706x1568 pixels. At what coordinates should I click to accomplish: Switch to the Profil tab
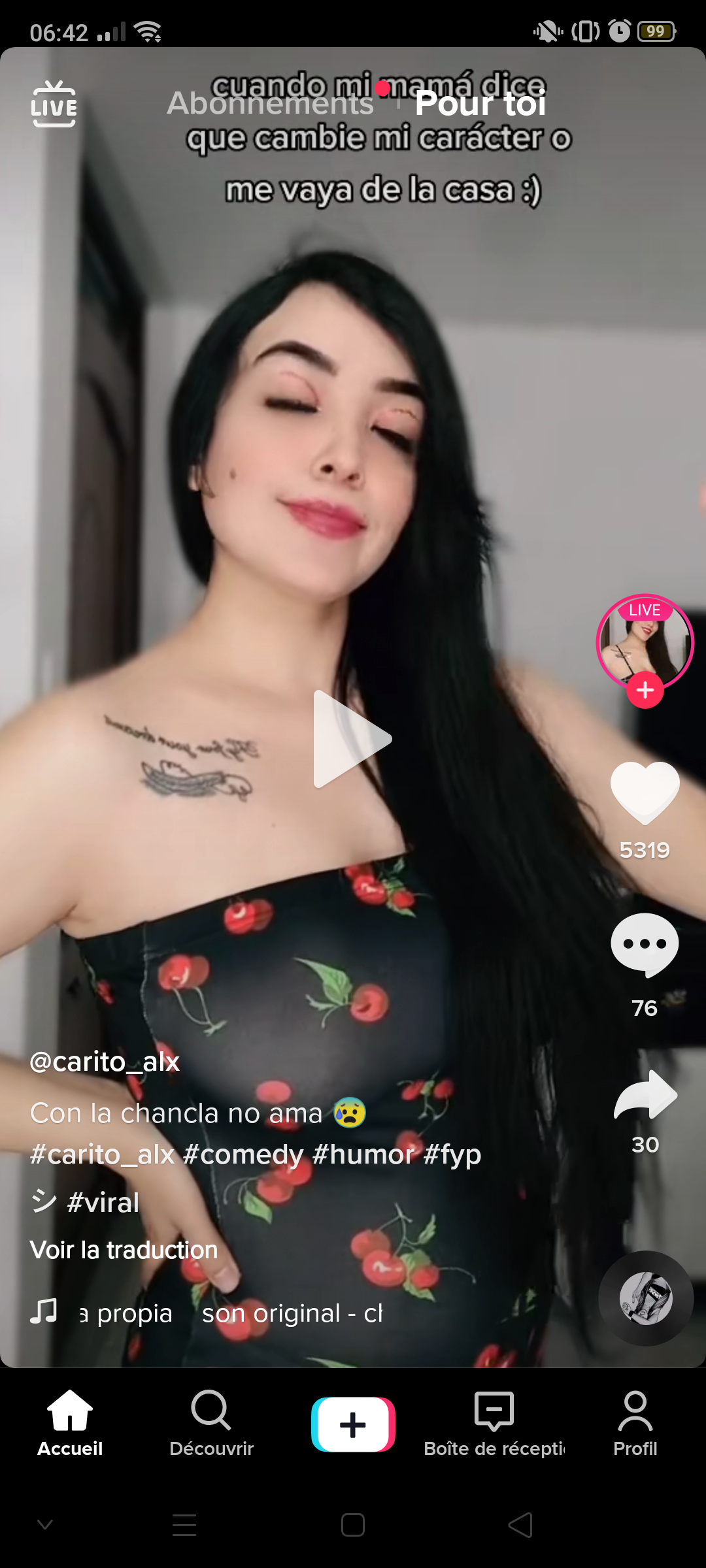pos(635,1424)
